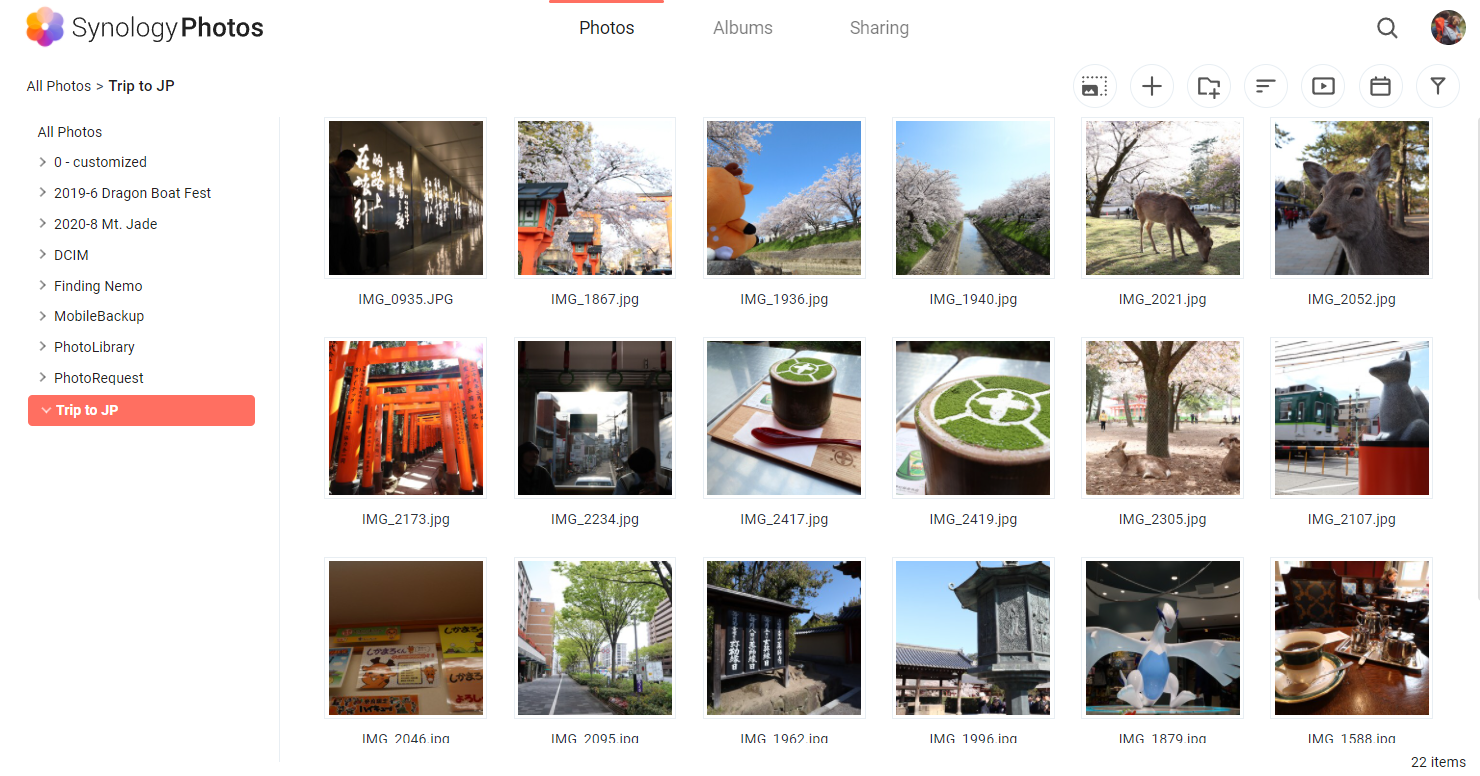
Task: Create a new folder
Action: click(x=1208, y=87)
